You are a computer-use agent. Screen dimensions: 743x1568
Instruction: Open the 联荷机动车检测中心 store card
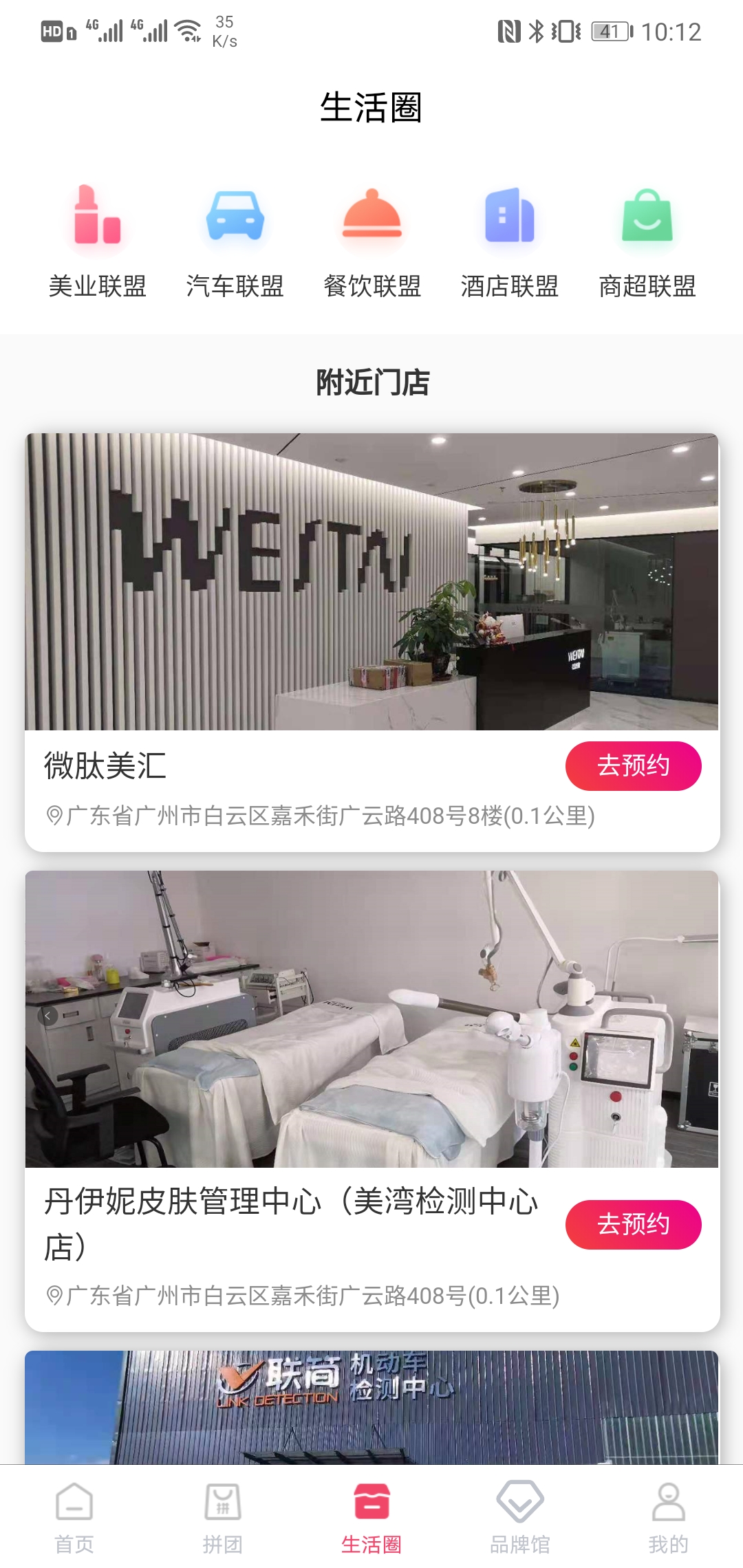371,1406
